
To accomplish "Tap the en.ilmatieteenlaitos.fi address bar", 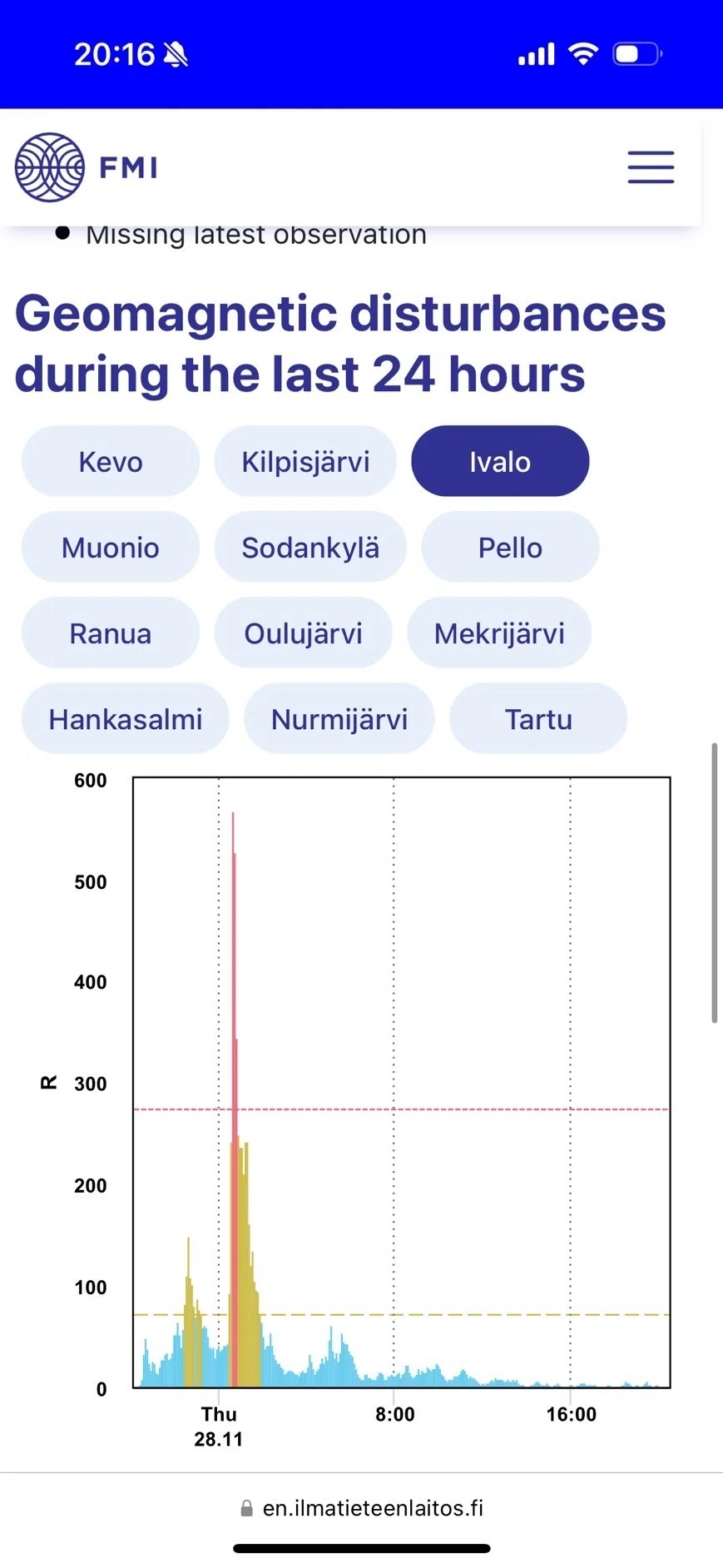I will [x=362, y=1507].
